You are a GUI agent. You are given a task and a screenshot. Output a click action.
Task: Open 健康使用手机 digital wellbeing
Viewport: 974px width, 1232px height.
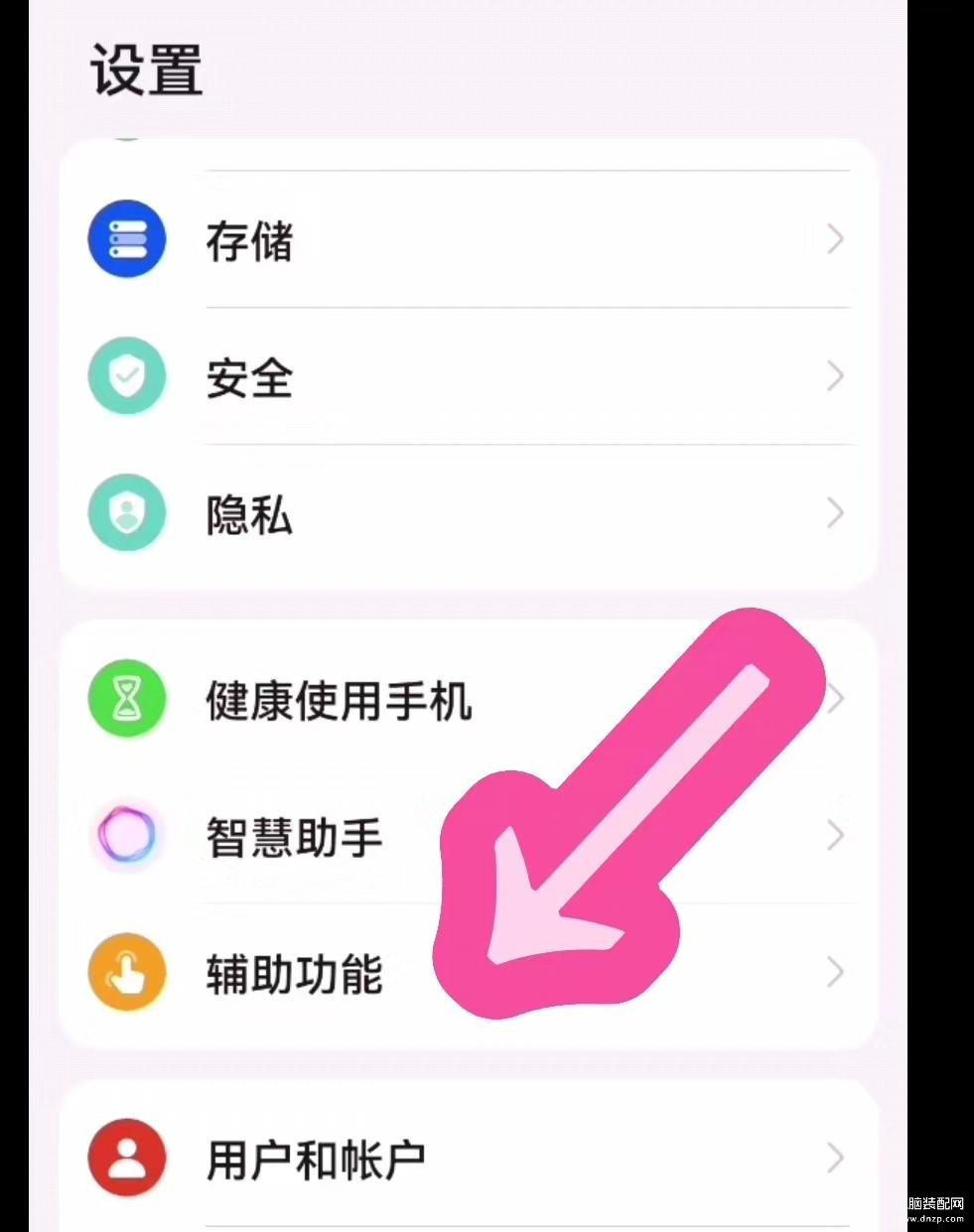pyautogui.click(x=338, y=699)
